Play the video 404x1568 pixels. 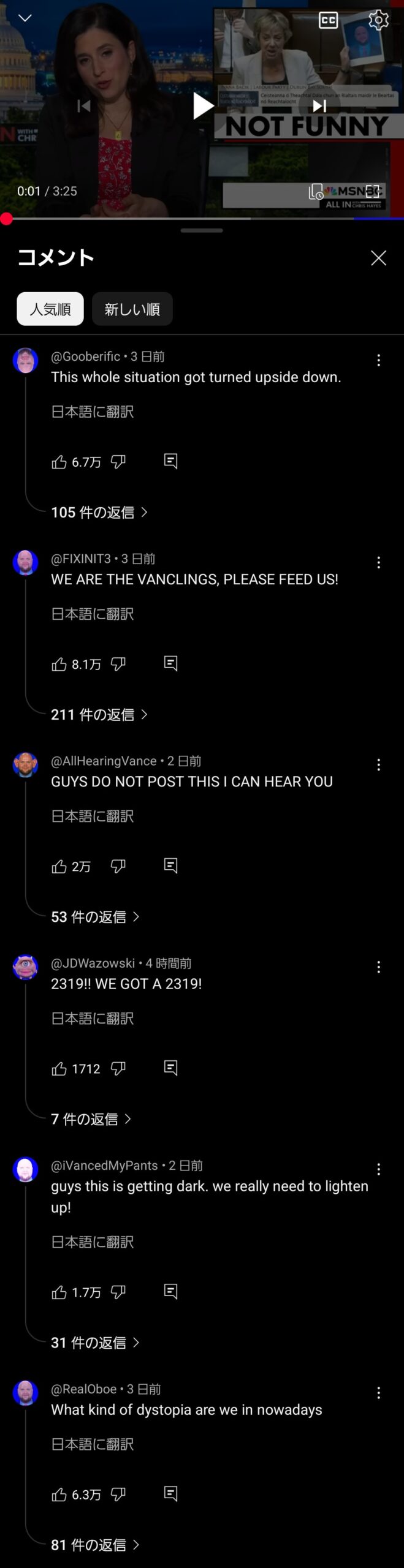[x=202, y=106]
